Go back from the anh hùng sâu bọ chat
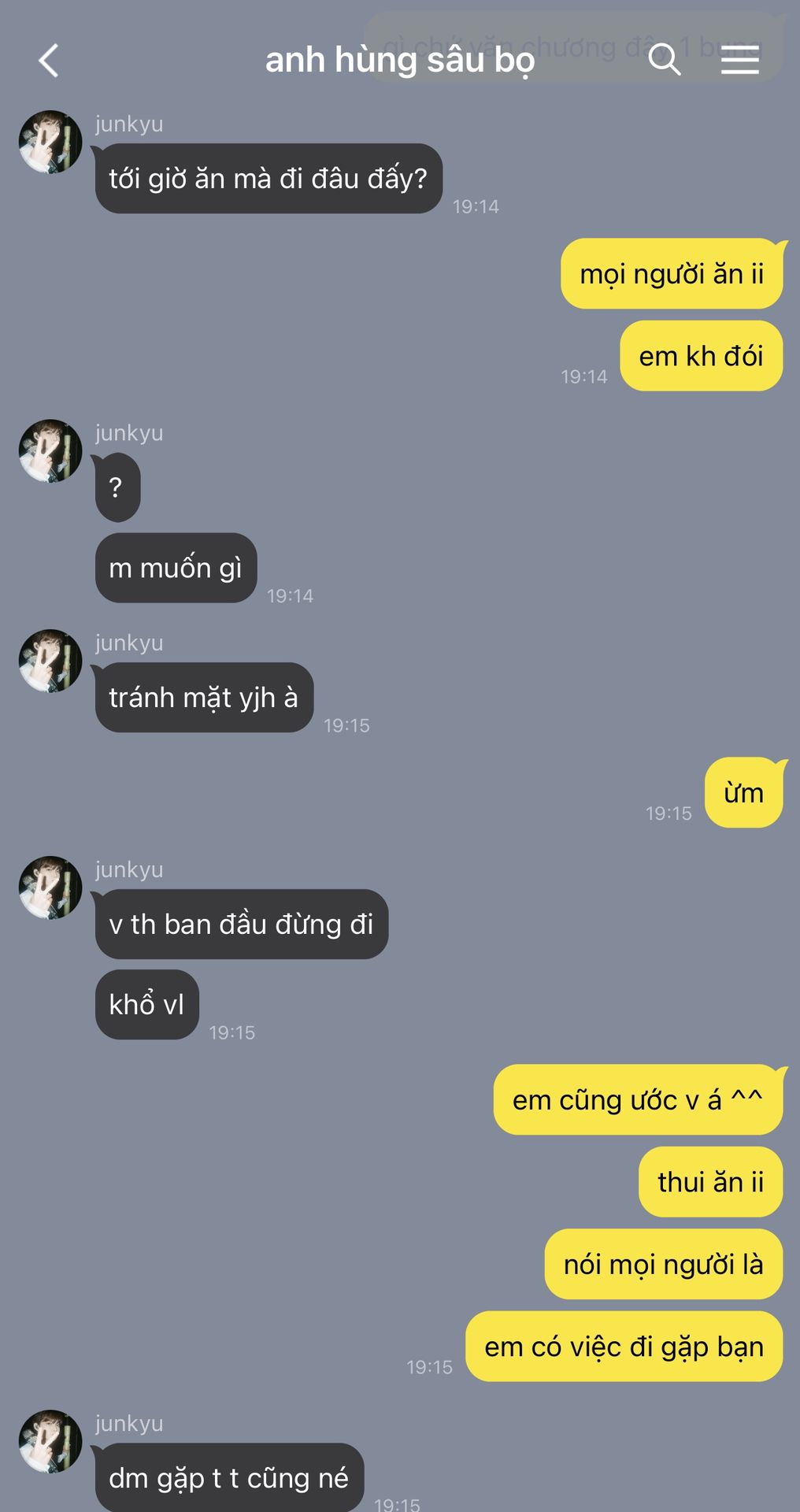 pos(49,61)
